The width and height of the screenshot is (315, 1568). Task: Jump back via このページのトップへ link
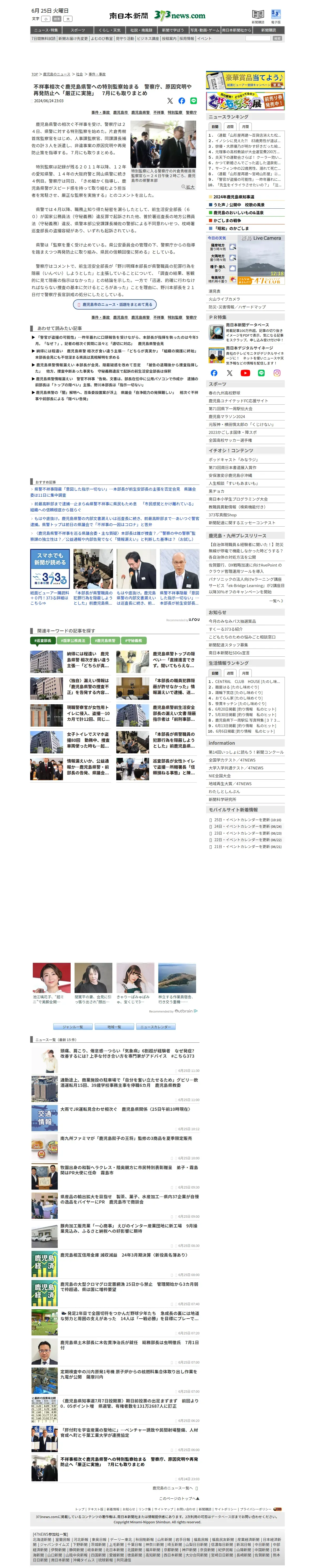pos(179,1498)
